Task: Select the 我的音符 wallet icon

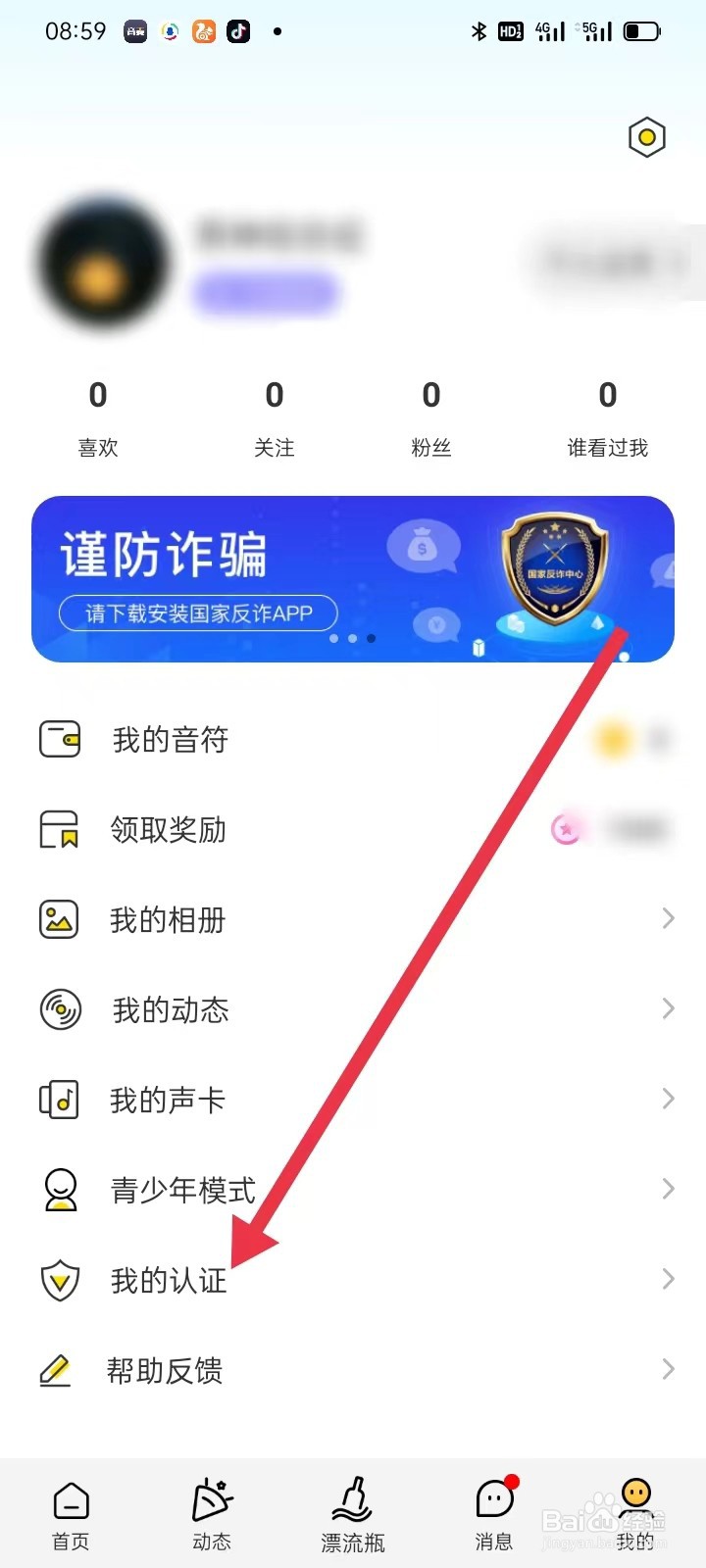Action: [61, 740]
